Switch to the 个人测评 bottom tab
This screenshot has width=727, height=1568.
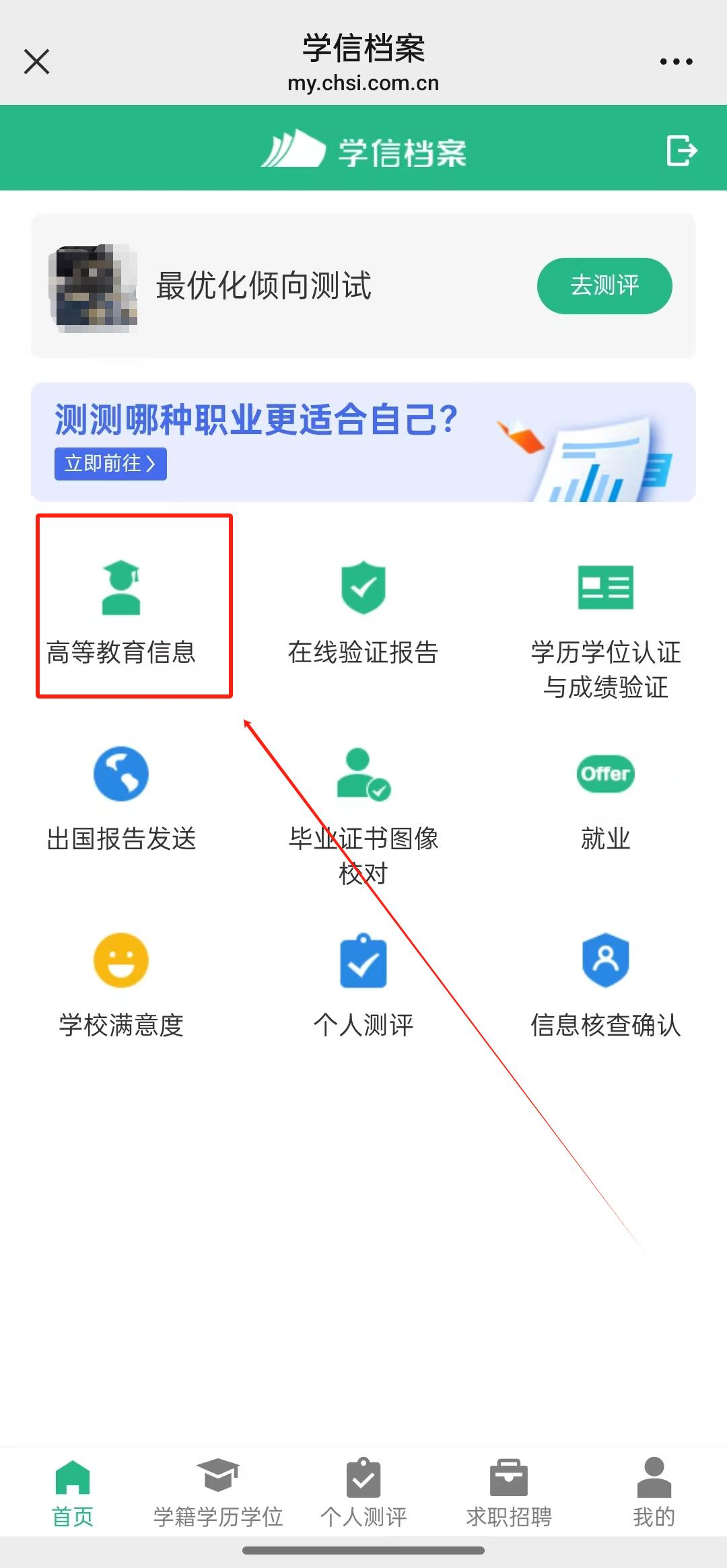[x=363, y=1491]
